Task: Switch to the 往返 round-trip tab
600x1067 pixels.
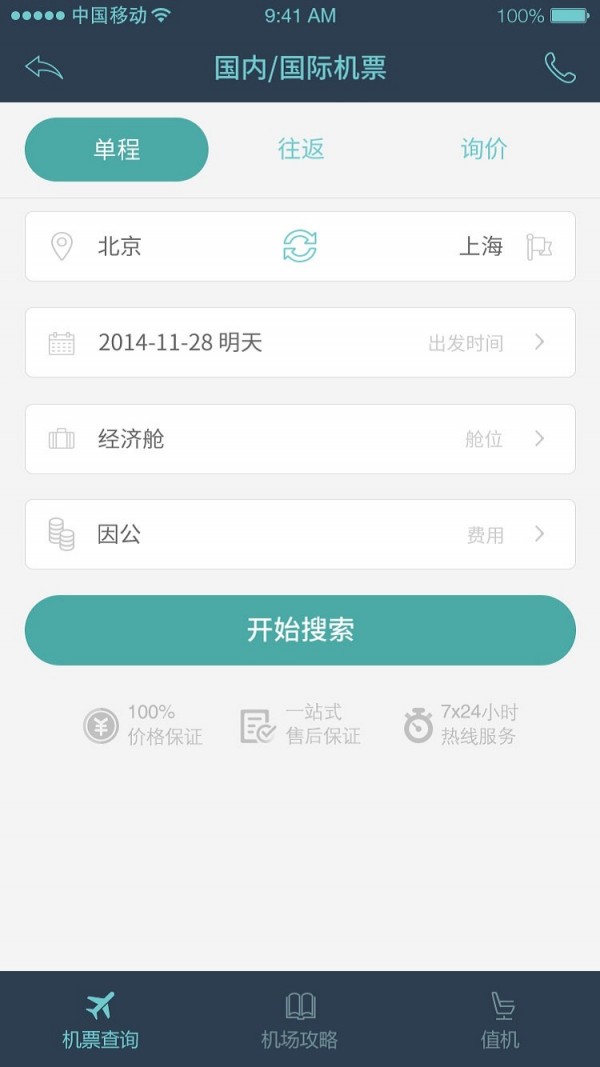Action: 301,149
